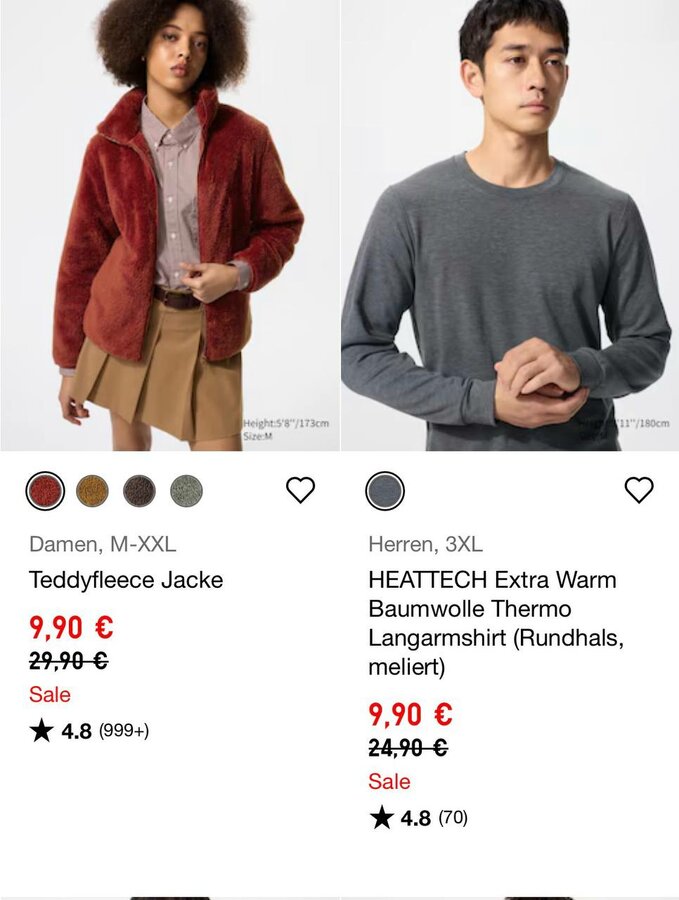The image size is (679, 900).
Task: Pick gray-green swatch for Teddyfleece Jacke
Action: coord(186,491)
